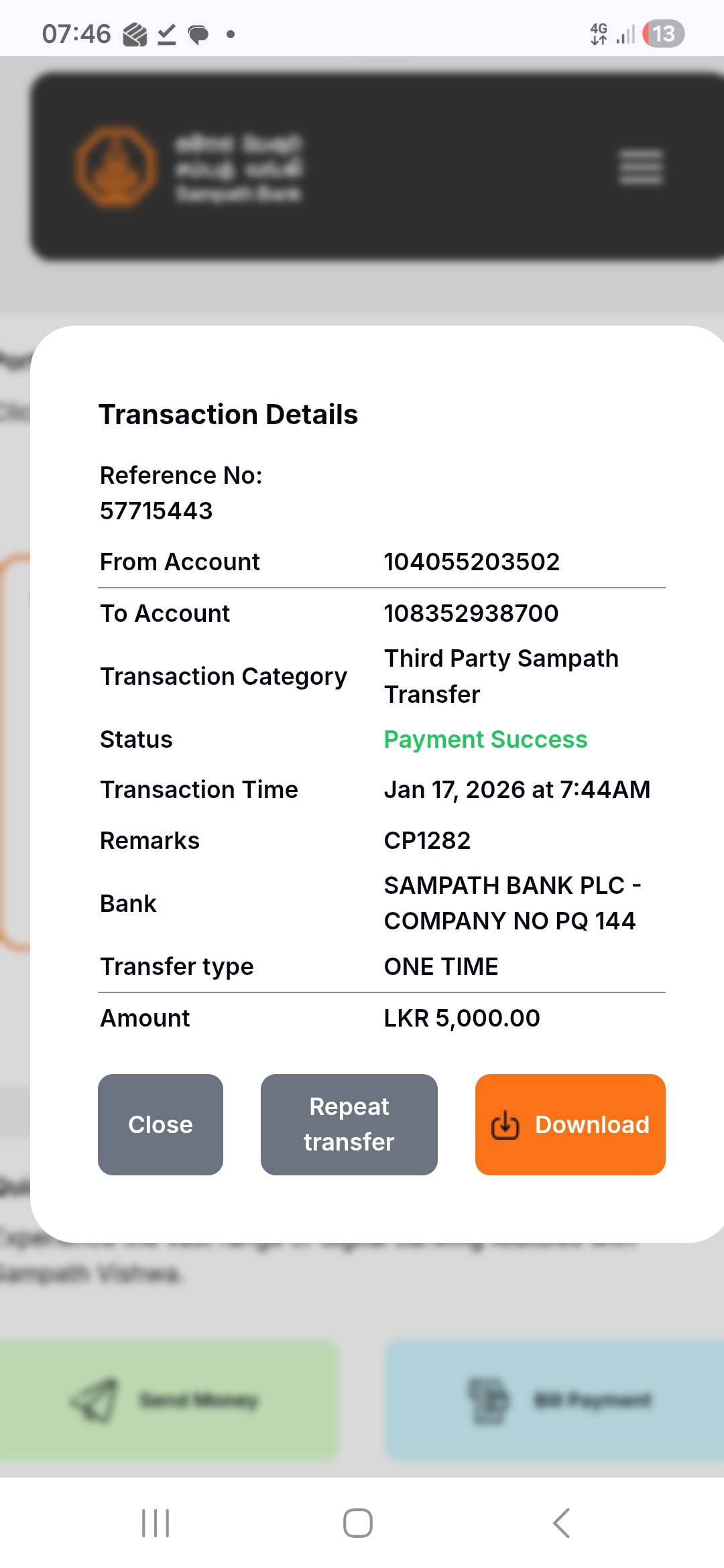Download the transaction receipt
Image resolution: width=724 pixels, height=1568 pixels.
click(x=570, y=1124)
